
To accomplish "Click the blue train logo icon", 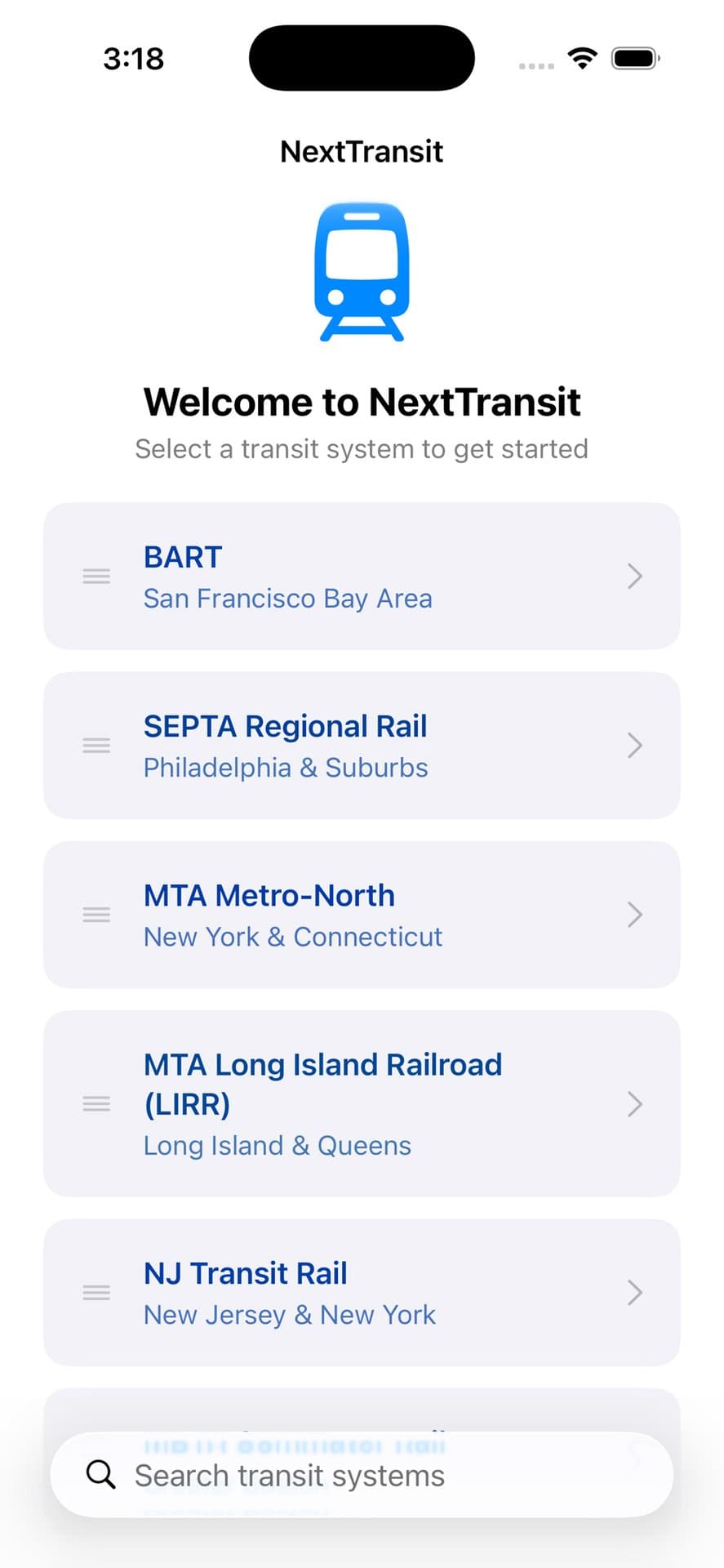I will (x=362, y=272).
